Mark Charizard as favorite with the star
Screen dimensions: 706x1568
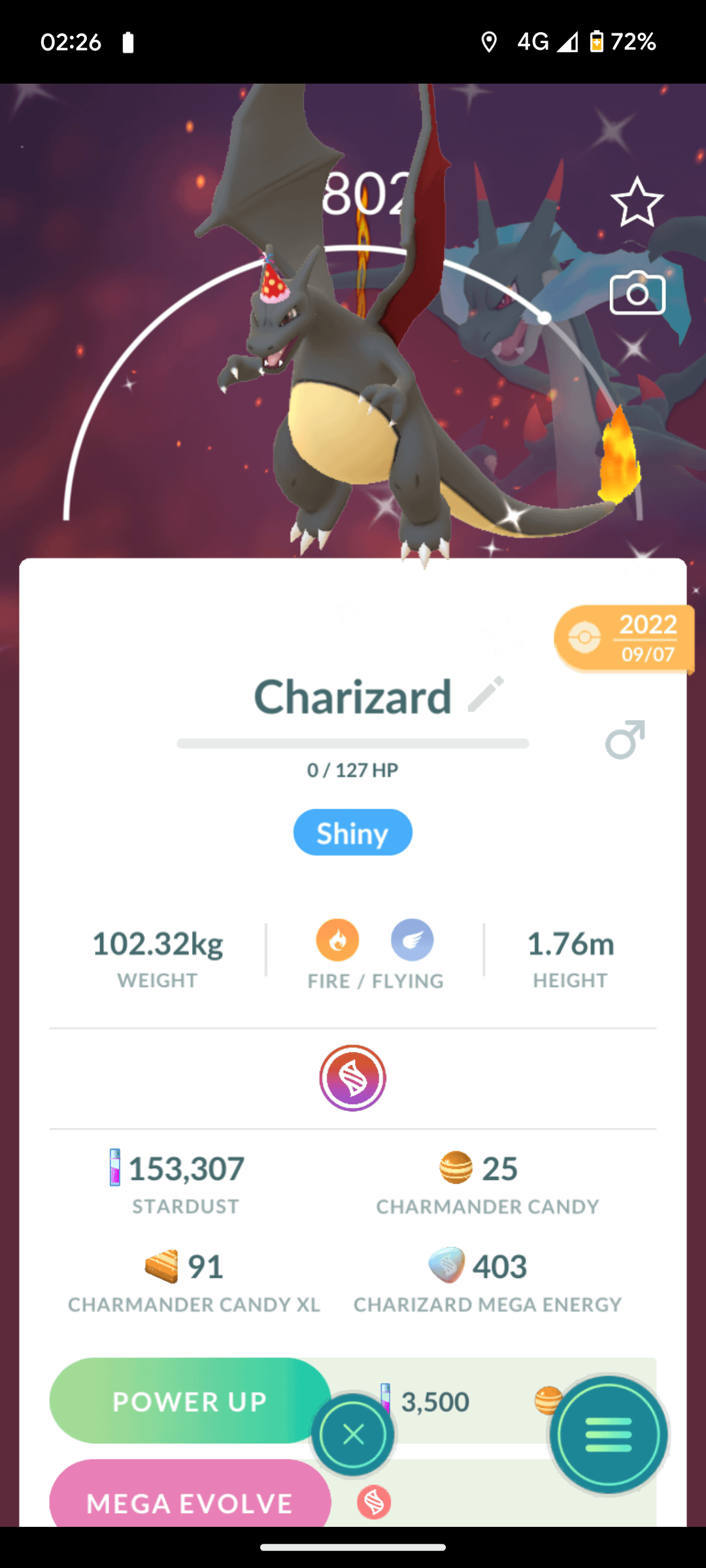(637, 203)
